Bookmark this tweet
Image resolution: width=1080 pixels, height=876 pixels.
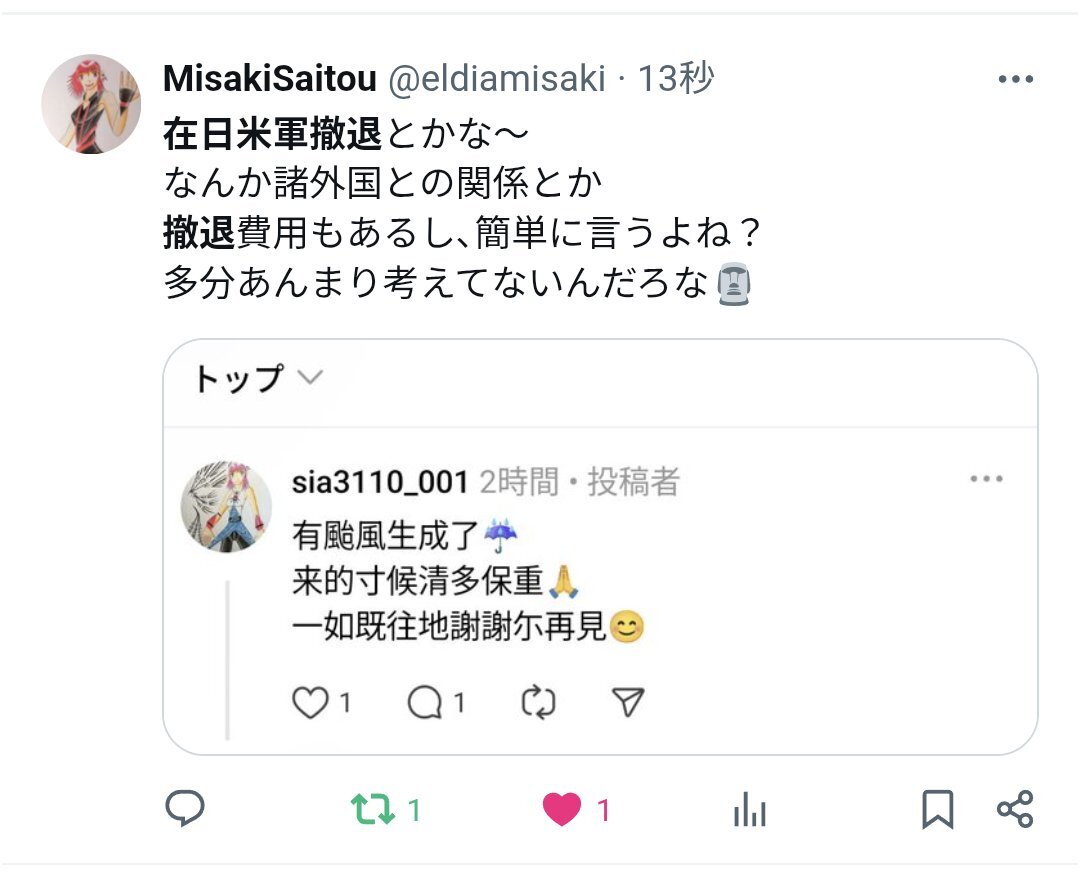pyautogui.click(x=937, y=809)
